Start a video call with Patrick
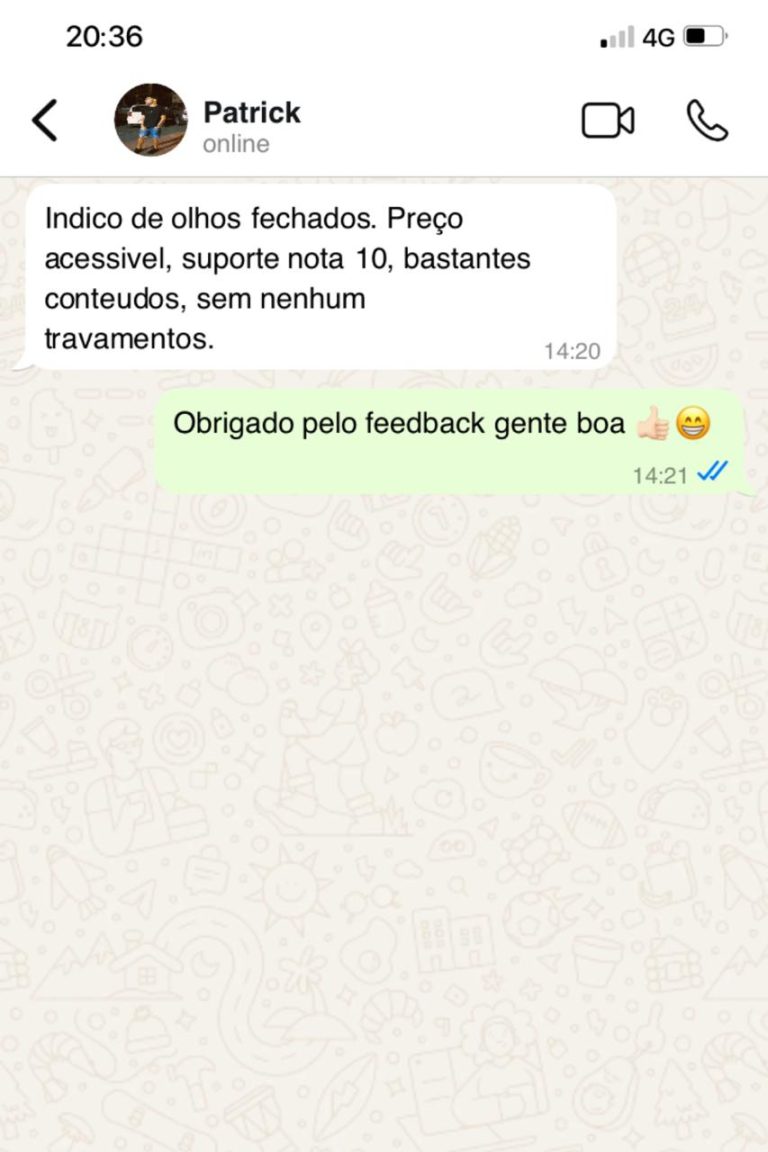Screen dimensions: 768x1152 click(x=607, y=121)
